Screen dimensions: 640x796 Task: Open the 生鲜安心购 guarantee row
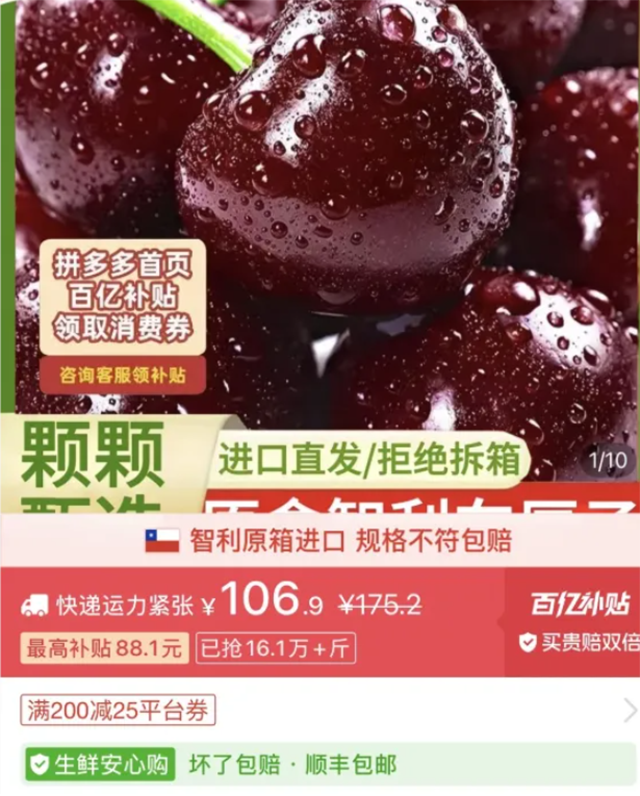(x=100, y=765)
